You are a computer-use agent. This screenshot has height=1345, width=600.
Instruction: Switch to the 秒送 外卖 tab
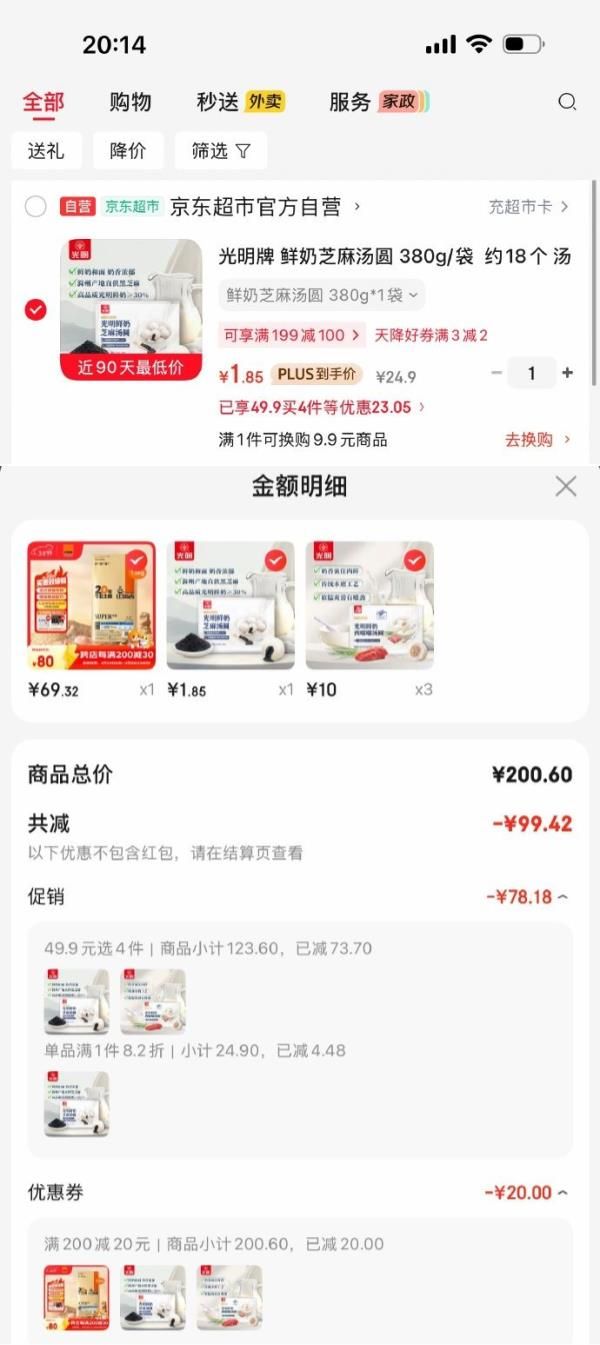(x=240, y=102)
